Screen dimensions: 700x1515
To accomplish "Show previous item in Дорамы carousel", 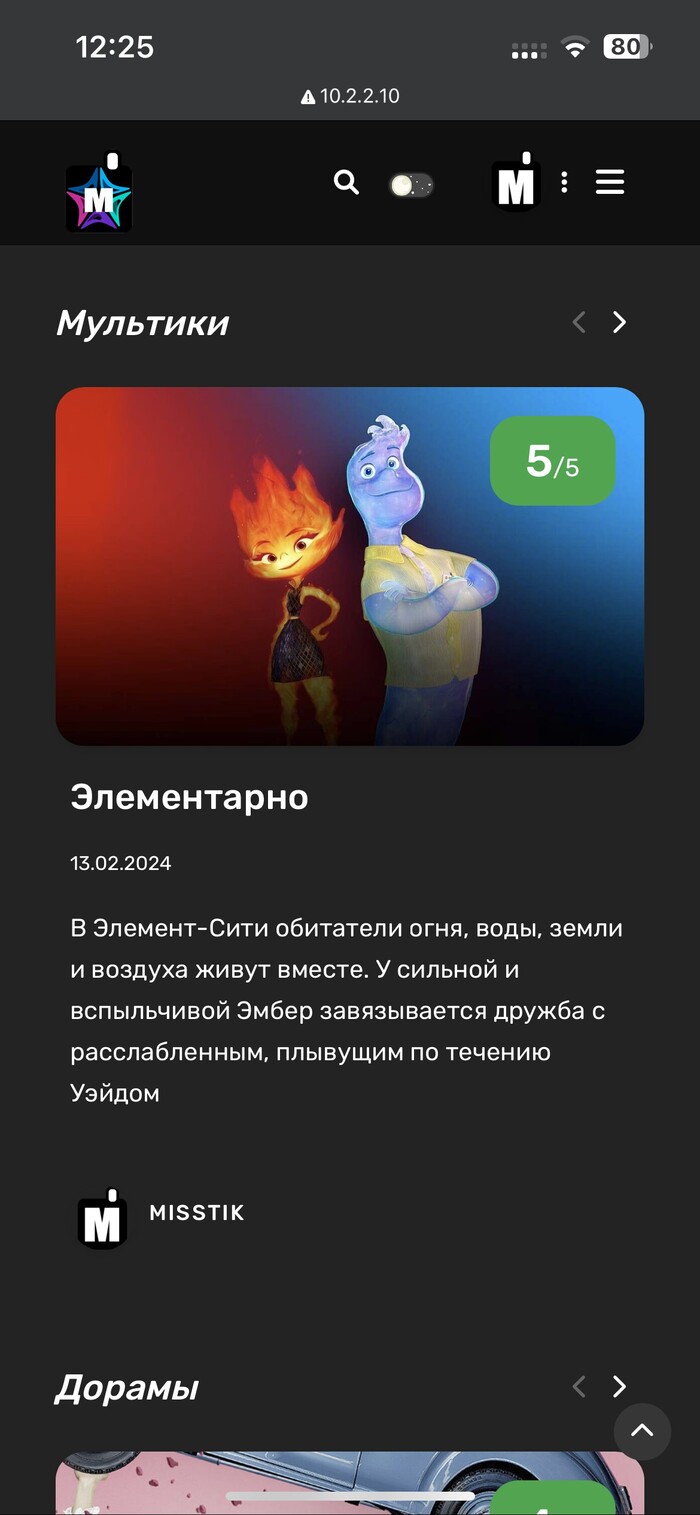I will pyautogui.click(x=578, y=1386).
